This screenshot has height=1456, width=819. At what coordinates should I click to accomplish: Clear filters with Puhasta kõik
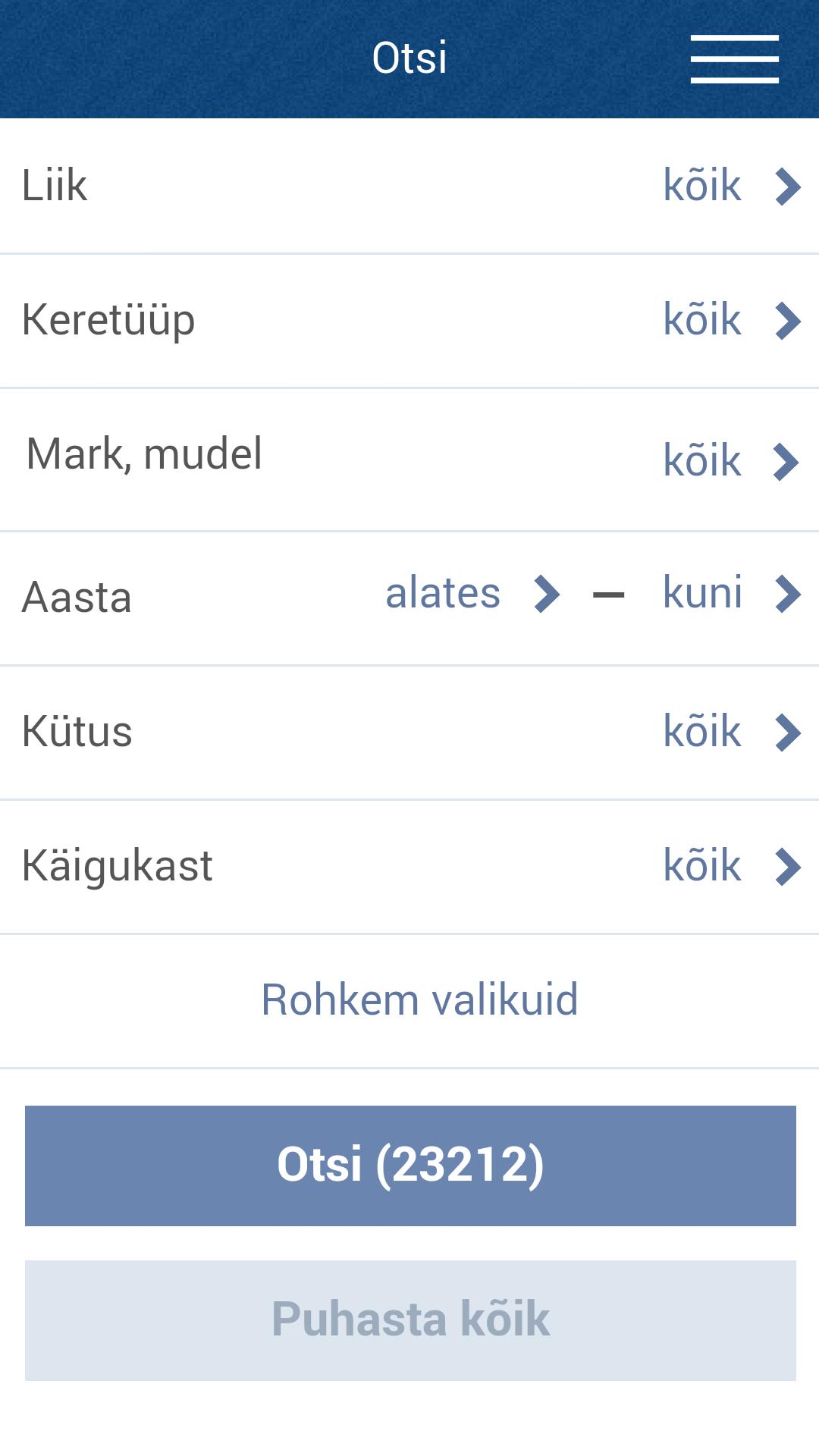pyautogui.click(x=410, y=1320)
